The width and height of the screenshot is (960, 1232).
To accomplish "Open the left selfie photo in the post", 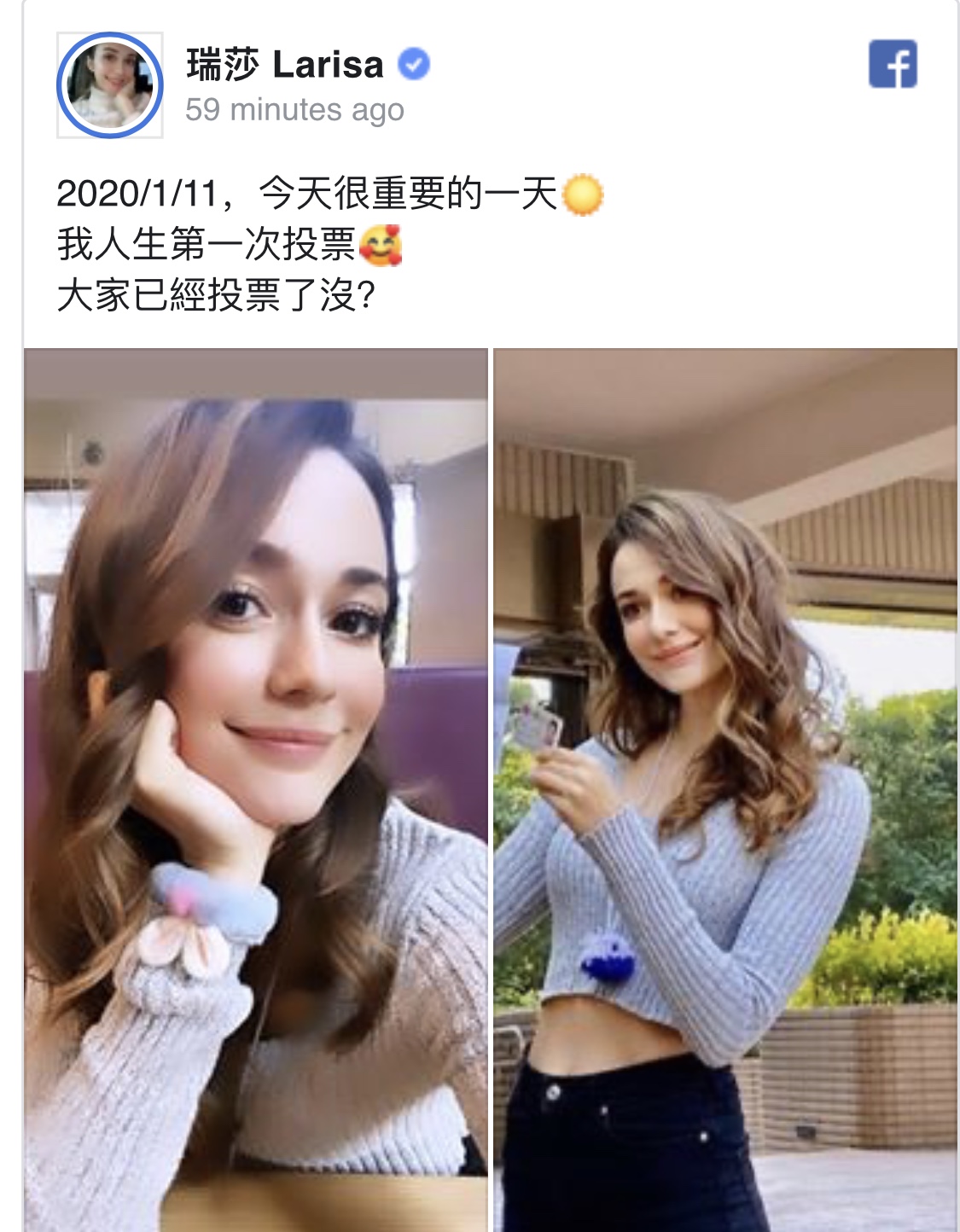I will click(x=255, y=789).
